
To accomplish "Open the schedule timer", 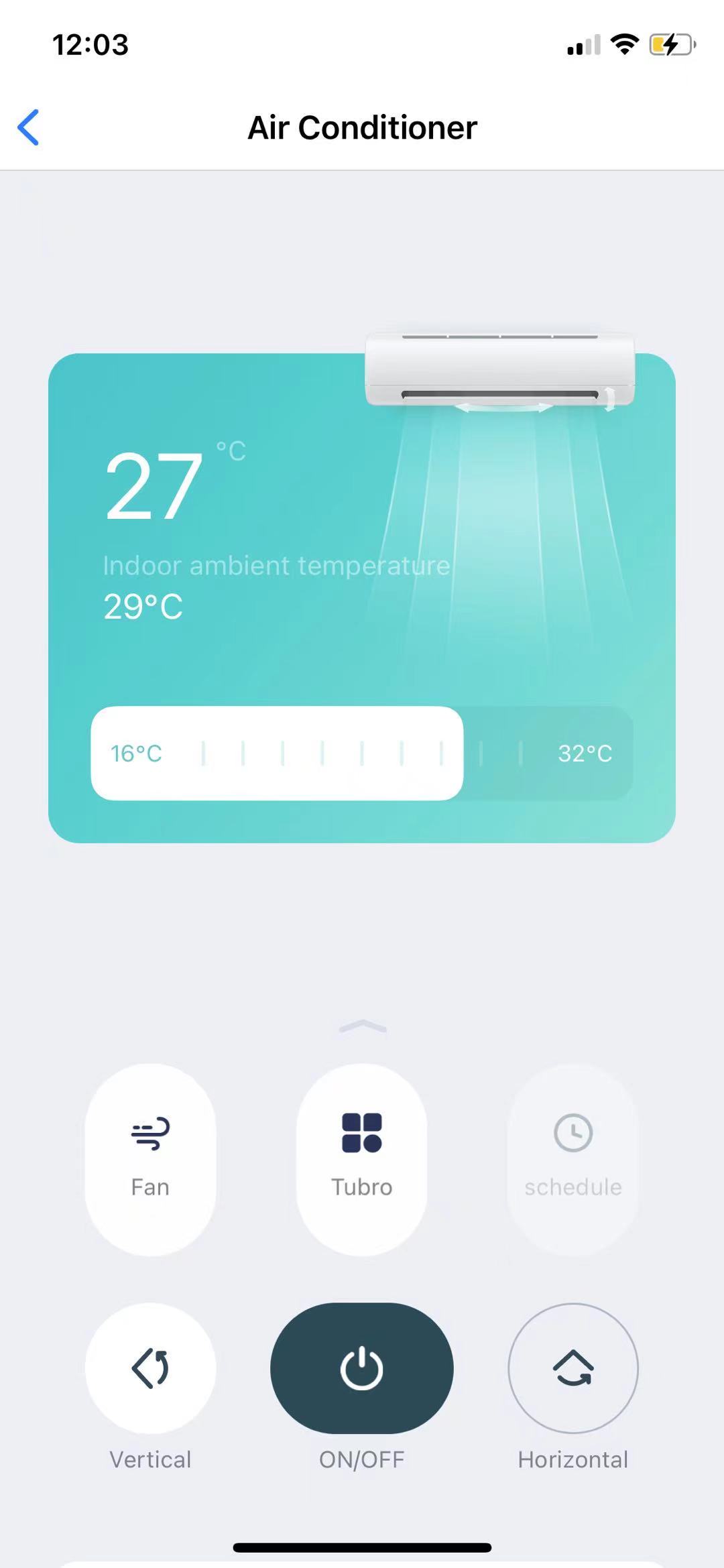I will 573,1158.
